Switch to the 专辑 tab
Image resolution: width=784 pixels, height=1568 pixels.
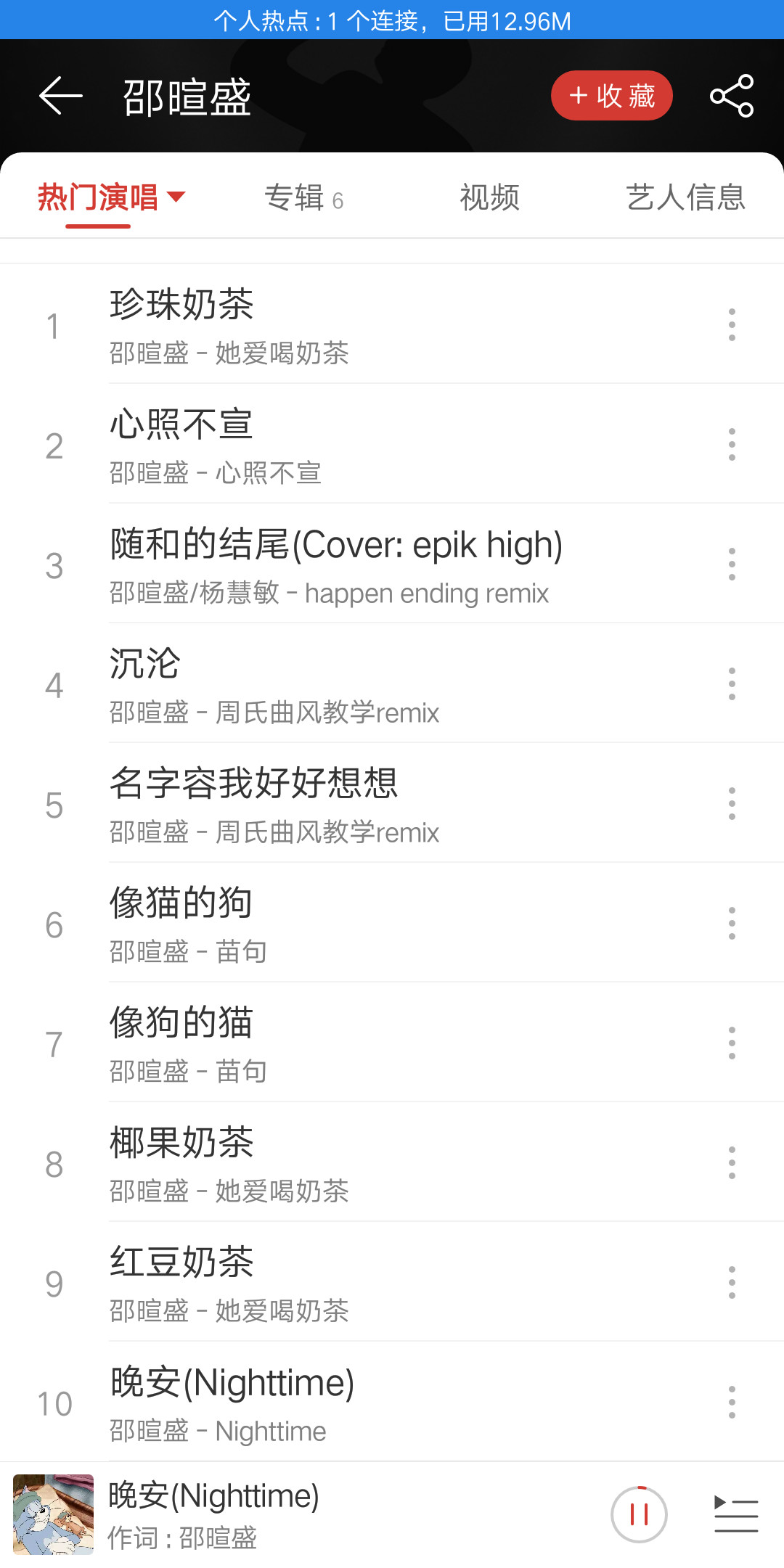coord(303,197)
